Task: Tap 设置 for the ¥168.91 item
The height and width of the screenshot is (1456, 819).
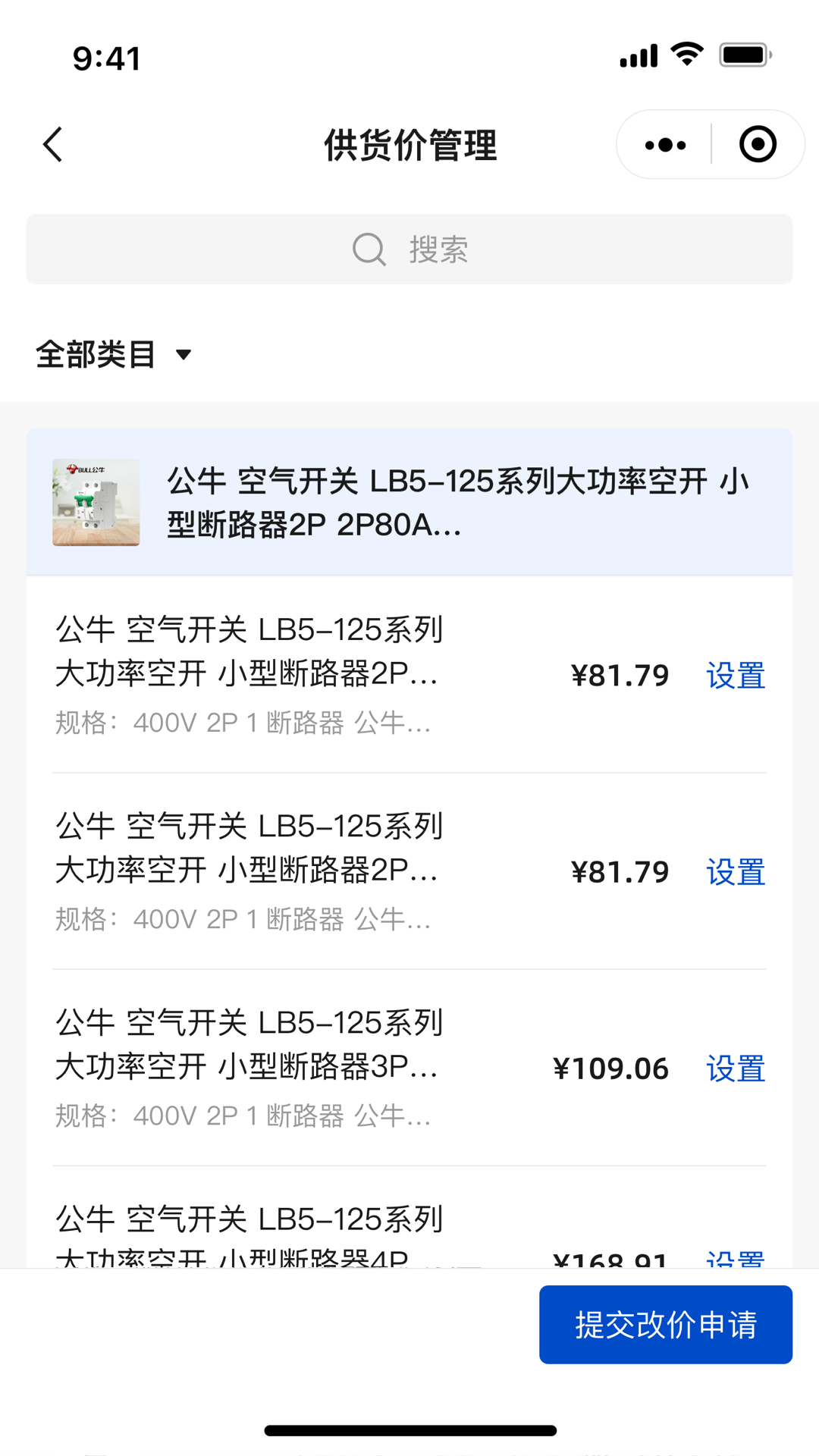Action: [736, 1259]
